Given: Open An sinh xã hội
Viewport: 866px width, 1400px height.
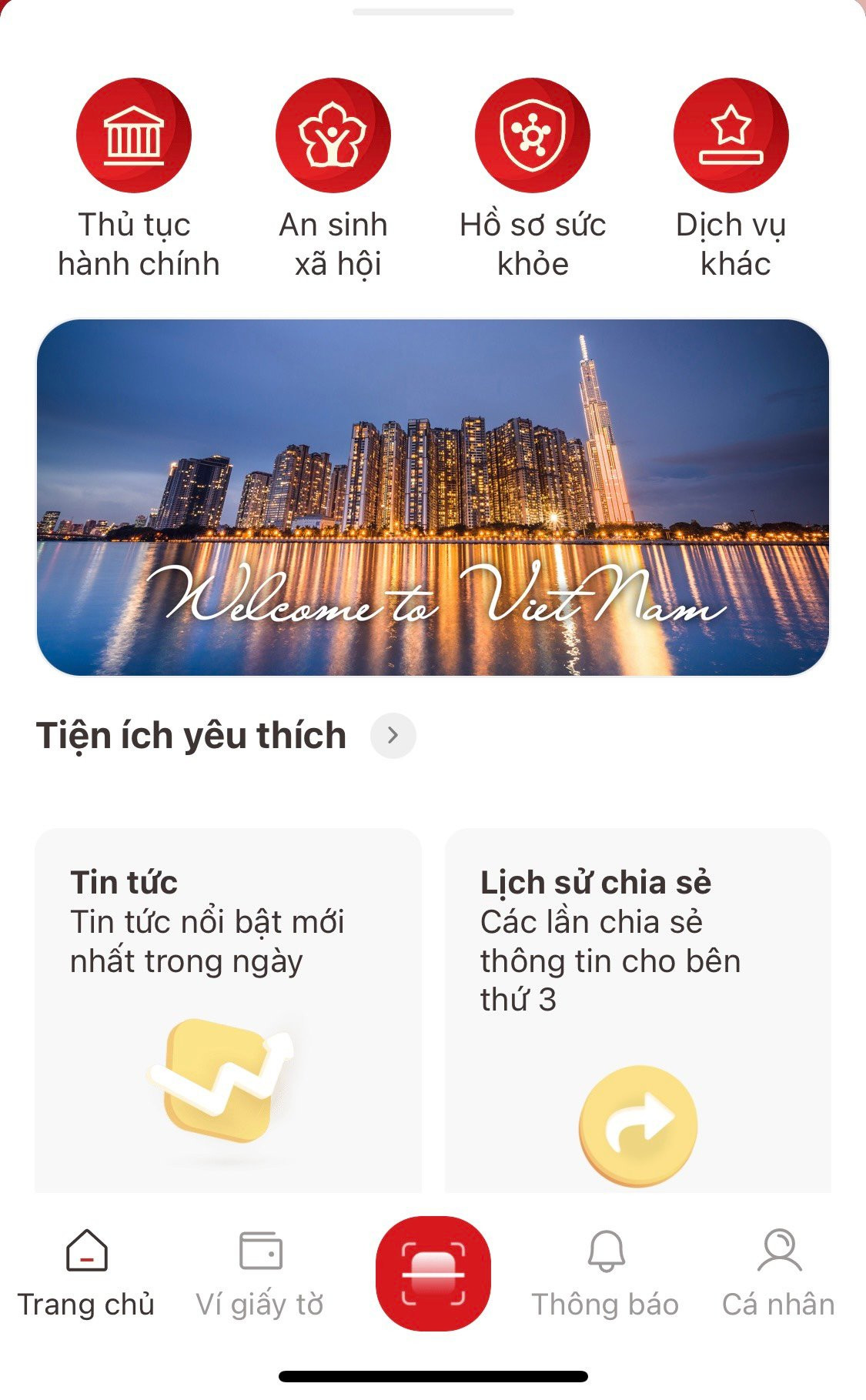Looking at the screenshot, I should tap(333, 135).
